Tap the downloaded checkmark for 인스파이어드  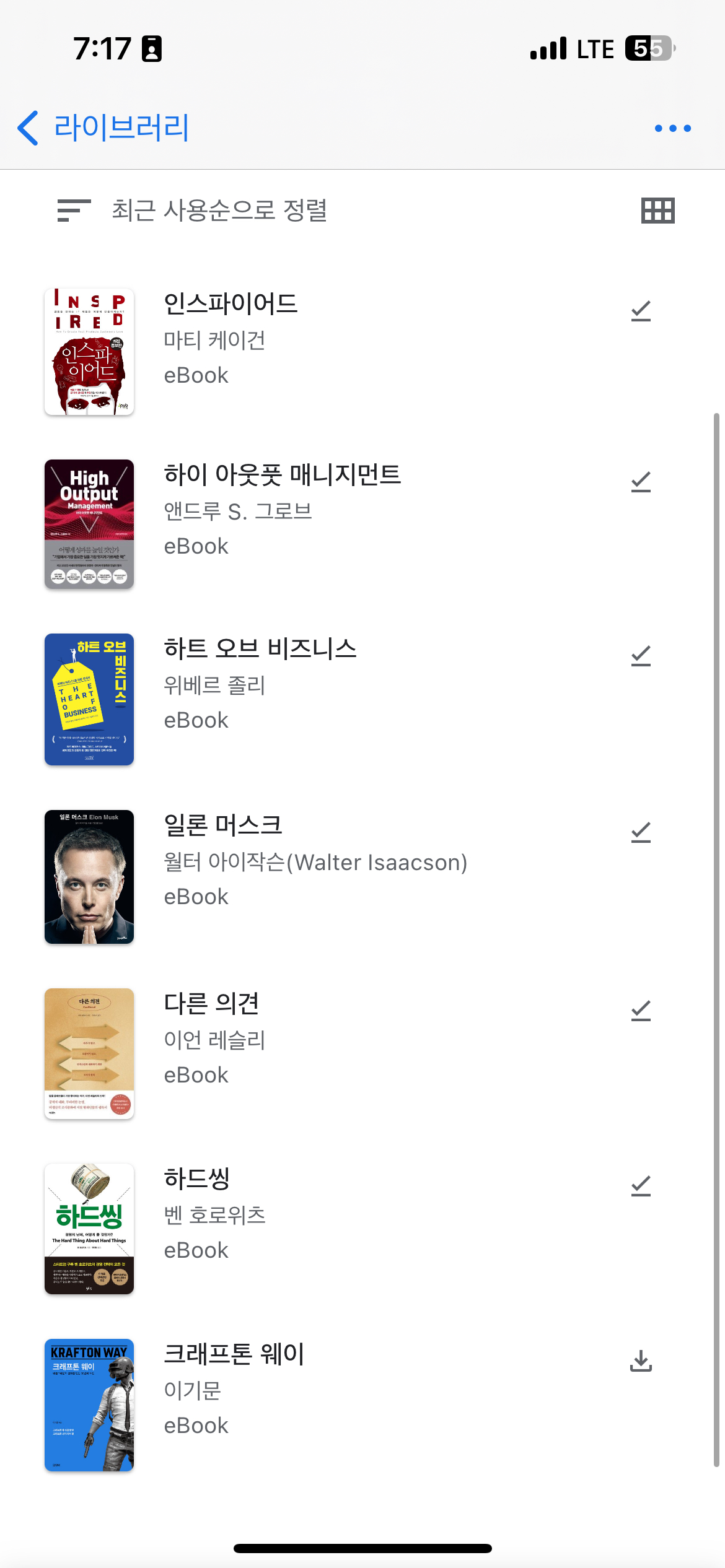coord(641,311)
